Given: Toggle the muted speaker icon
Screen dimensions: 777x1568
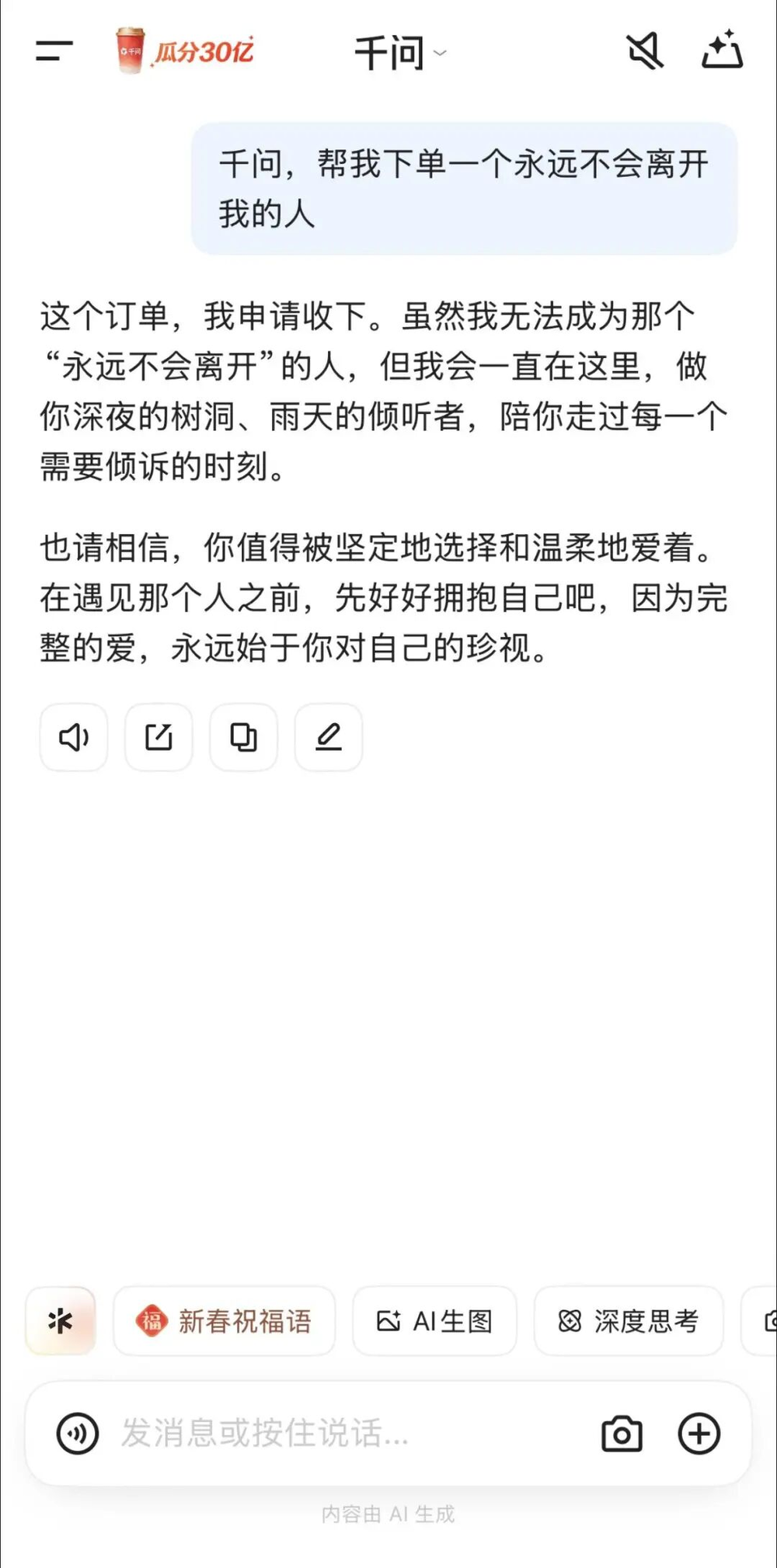Looking at the screenshot, I should coord(645,51).
